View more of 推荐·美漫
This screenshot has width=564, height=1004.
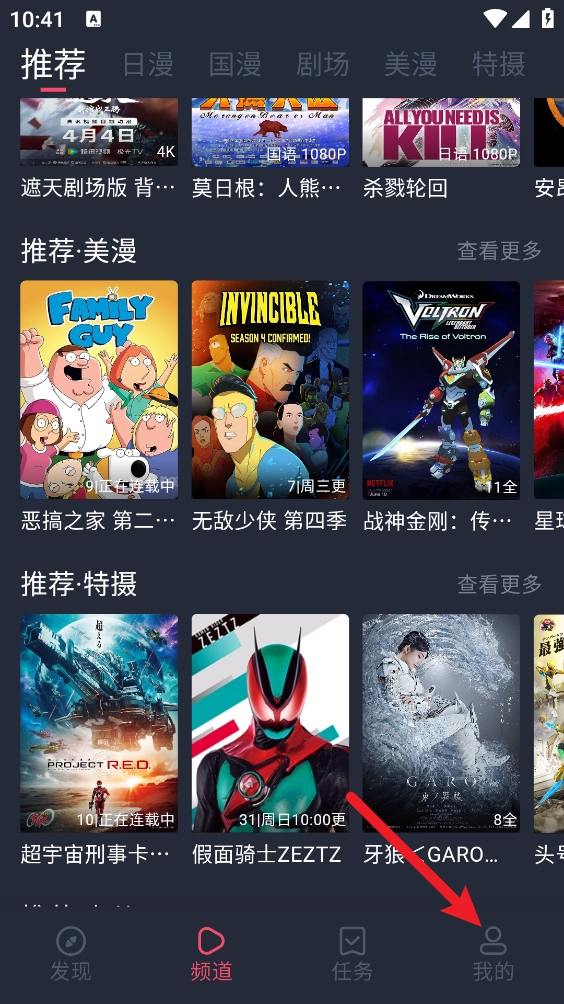point(499,250)
